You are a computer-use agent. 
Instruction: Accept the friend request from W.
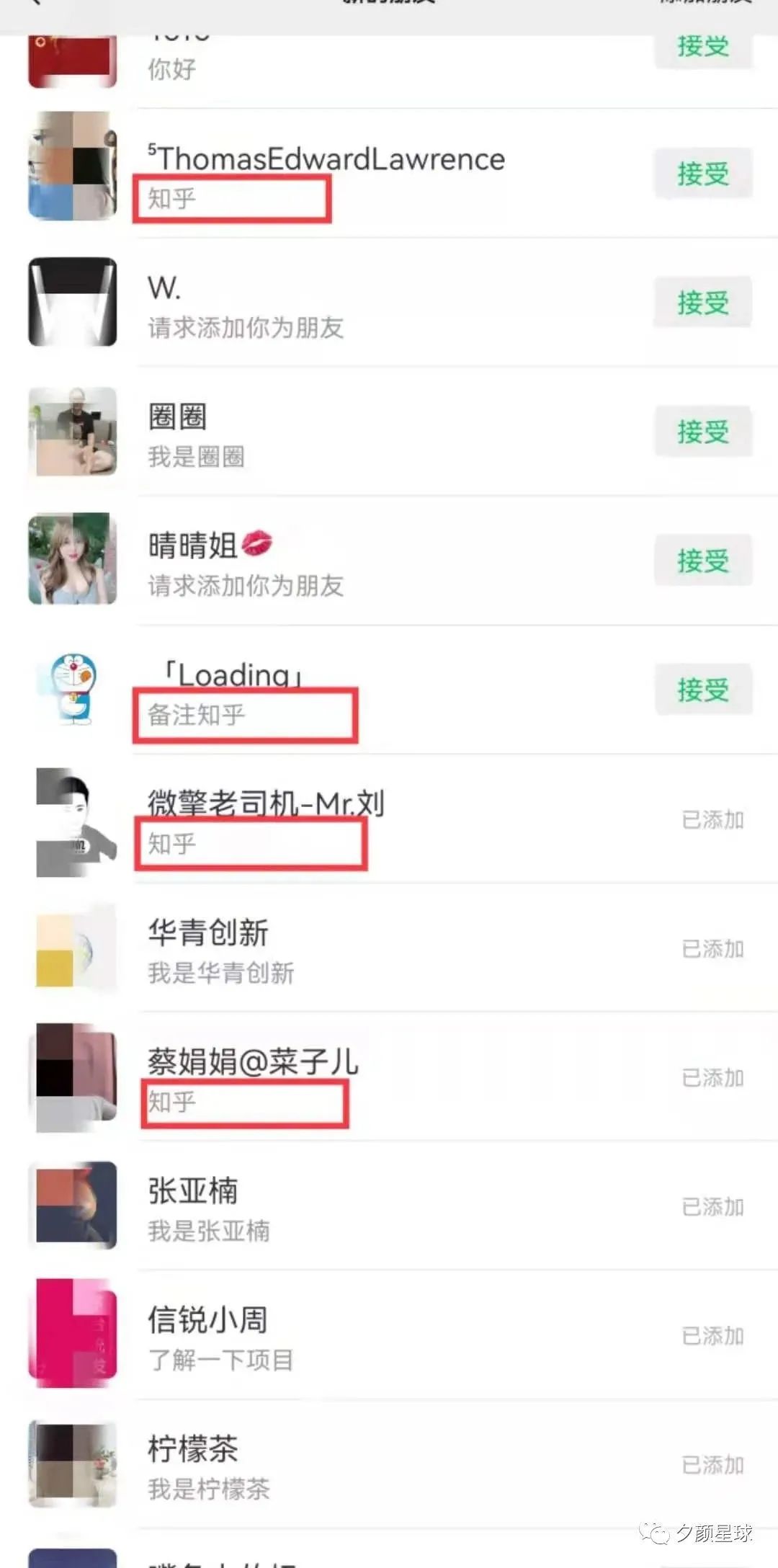(x=702, y=303)
